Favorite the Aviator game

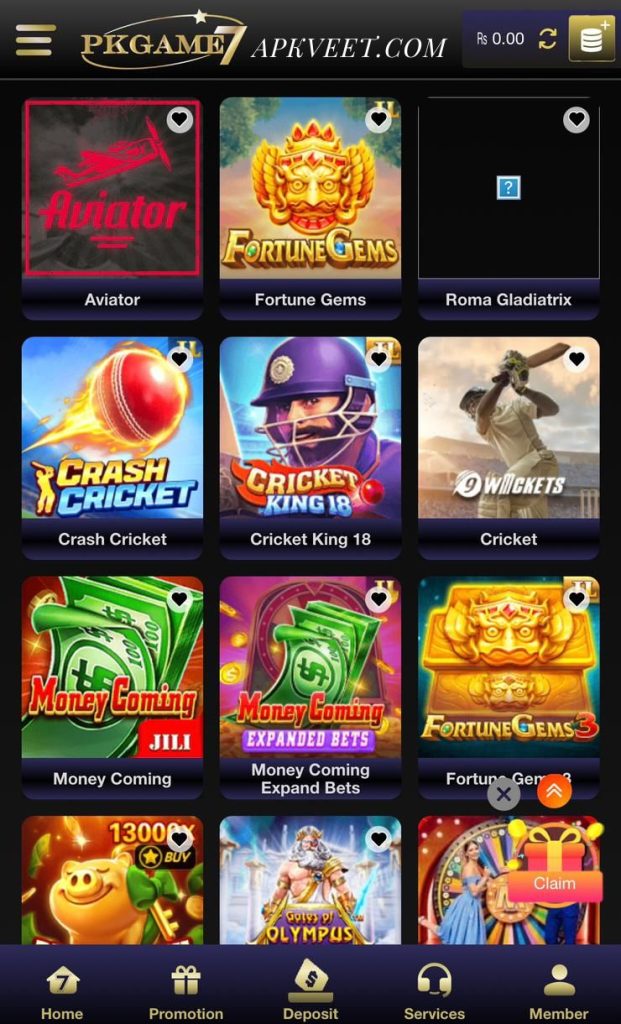pyautogui.click(x=179, y=120)
